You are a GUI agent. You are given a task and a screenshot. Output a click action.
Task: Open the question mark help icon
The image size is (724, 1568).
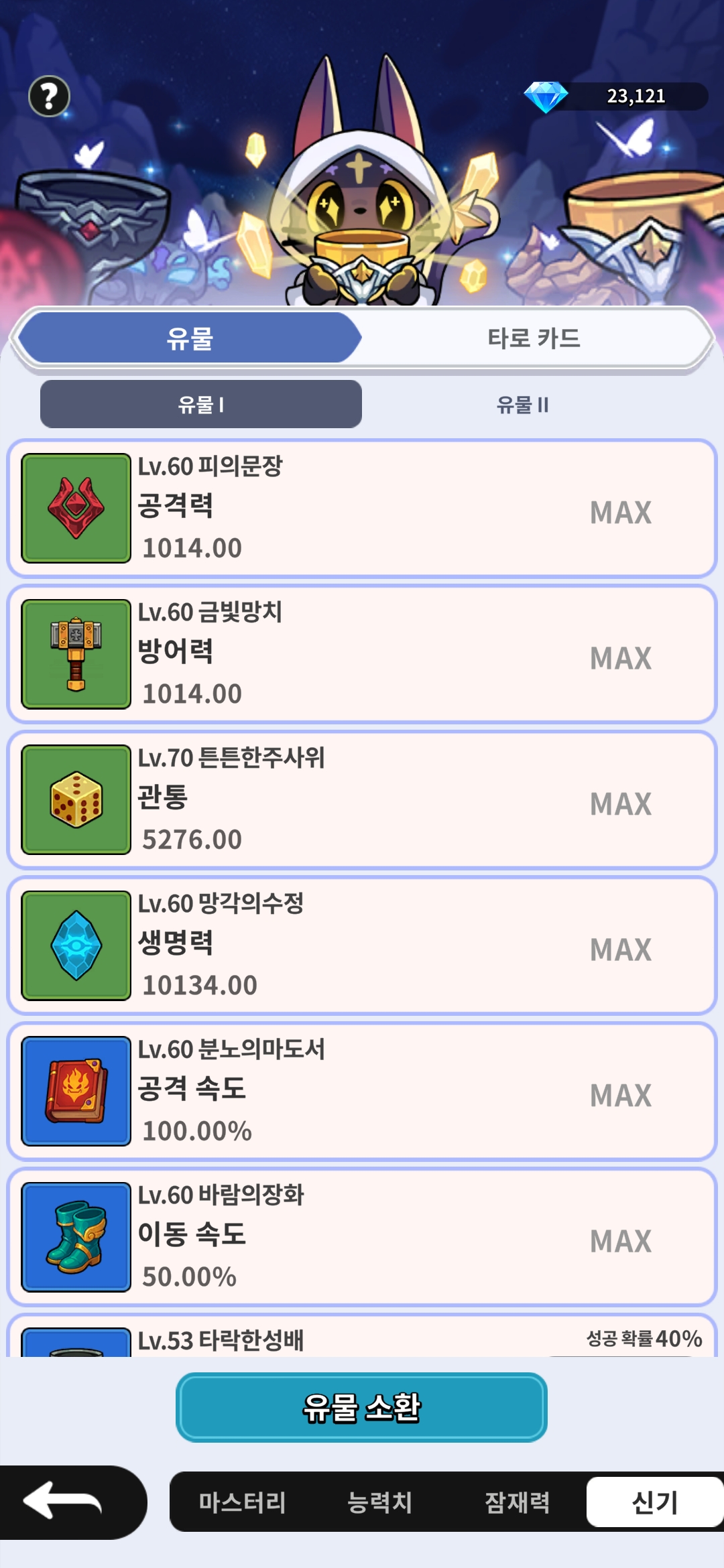(49, 96)
